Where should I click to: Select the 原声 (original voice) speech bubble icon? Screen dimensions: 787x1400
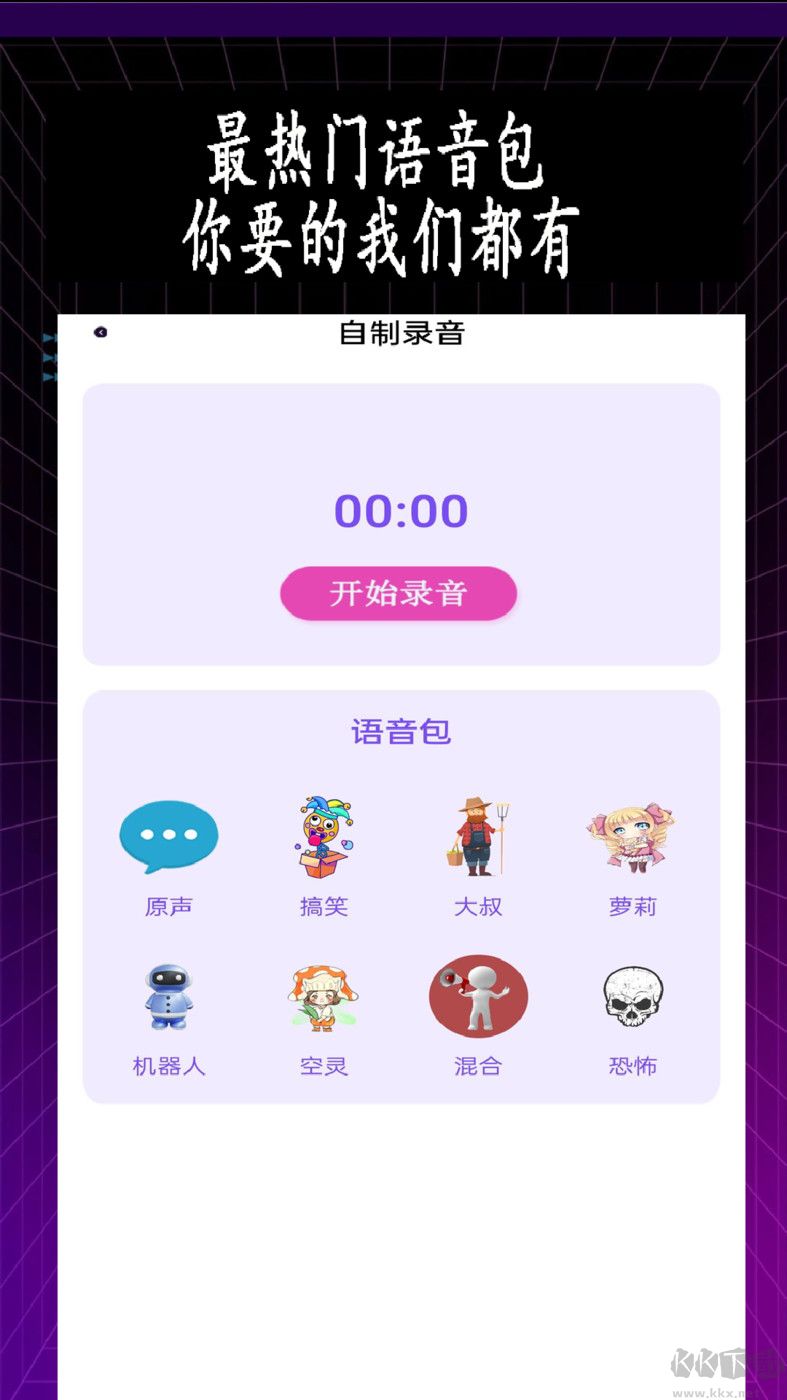[169, 836]
